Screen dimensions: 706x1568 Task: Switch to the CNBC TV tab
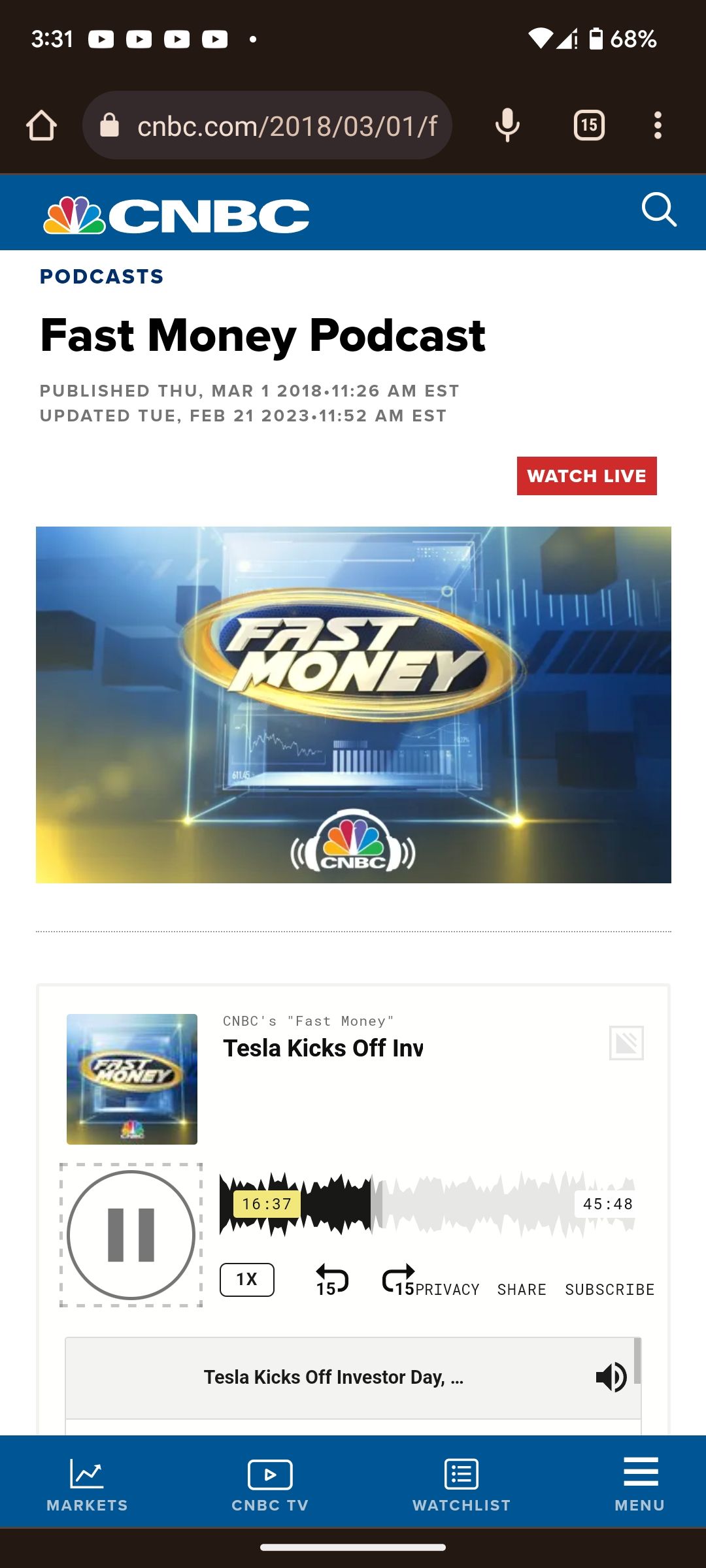[270, 1484]
